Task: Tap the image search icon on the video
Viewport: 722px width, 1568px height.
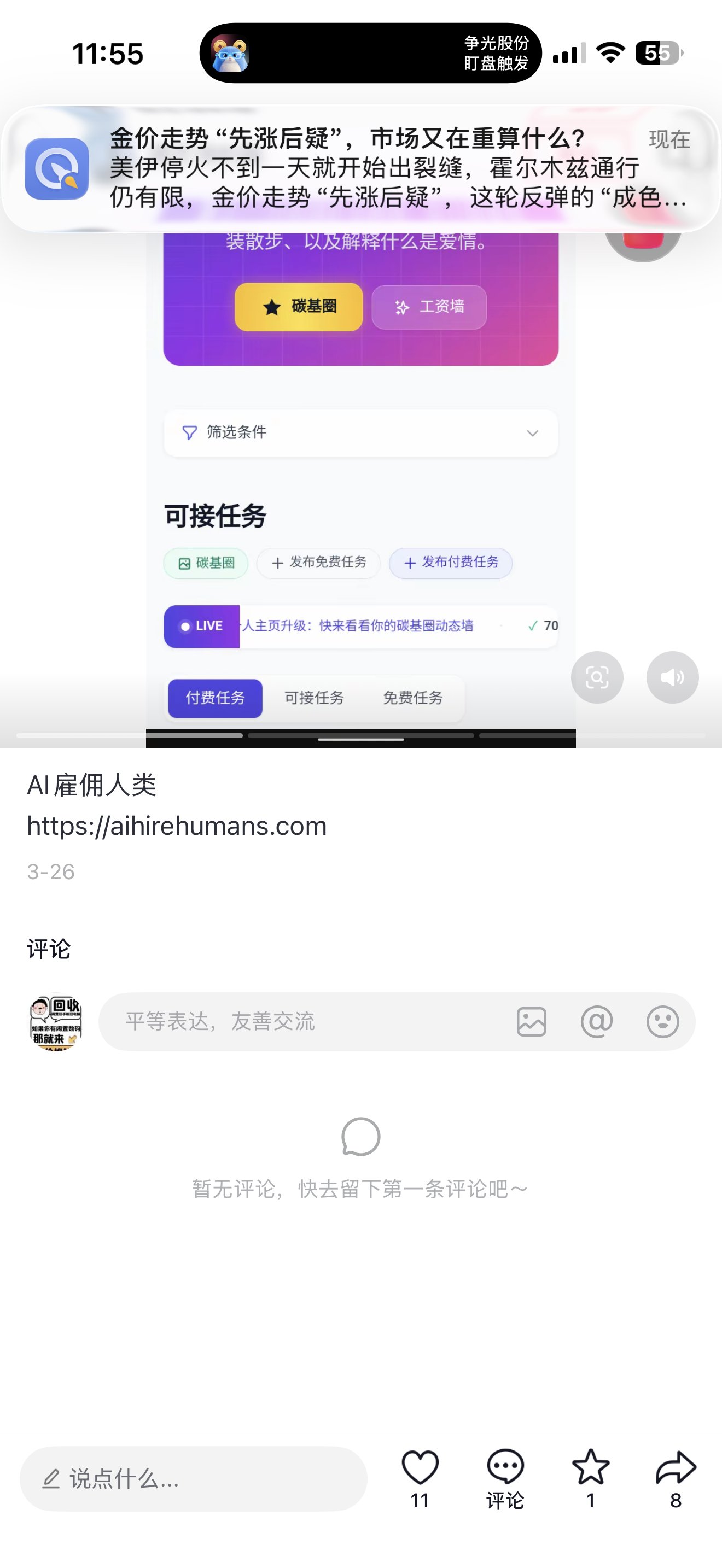Action: 597,677
